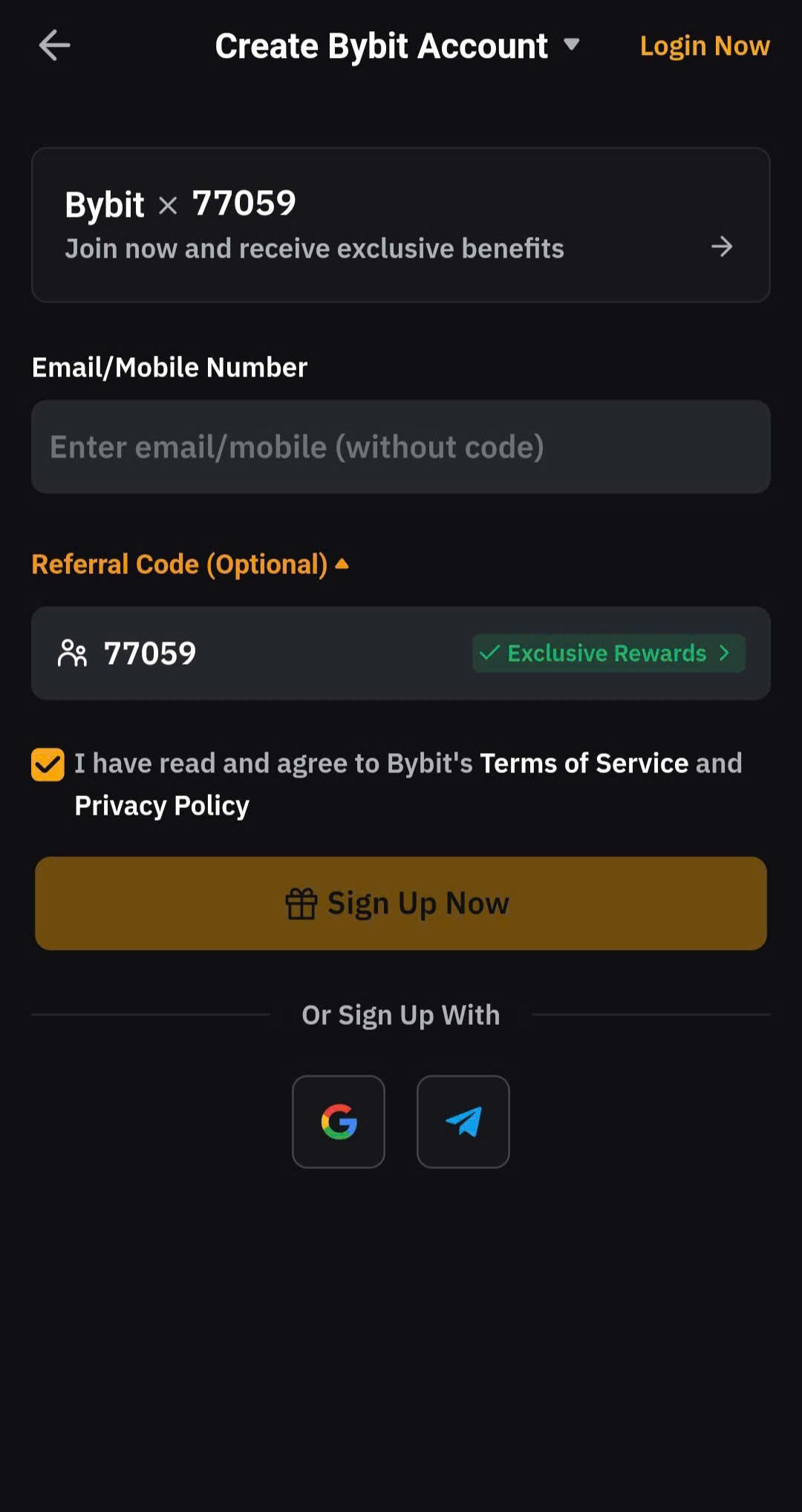Edit the referral code 77059 field
Viewport: 802px width, 1512px height.
(245, 654)
